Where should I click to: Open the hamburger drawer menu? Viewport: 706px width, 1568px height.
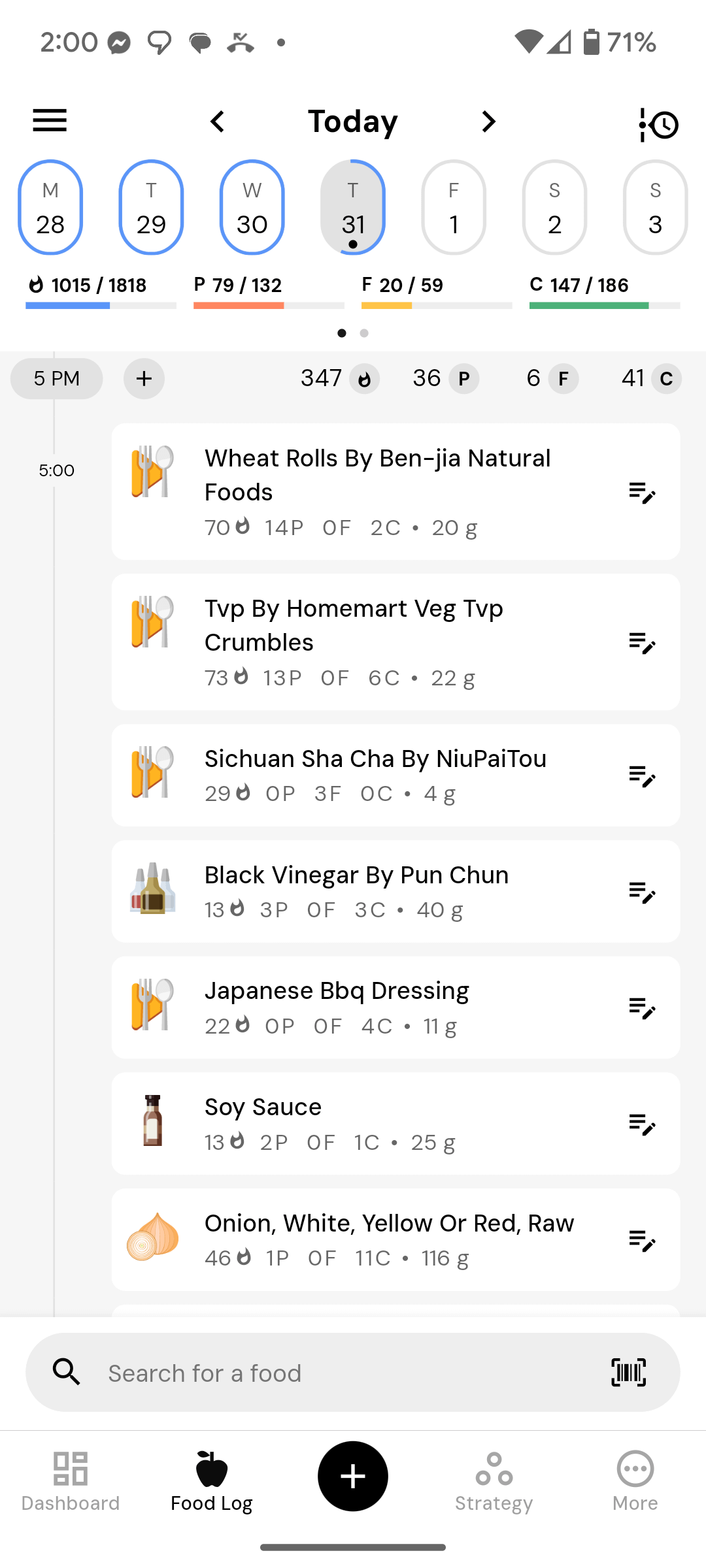click(50, 121)
